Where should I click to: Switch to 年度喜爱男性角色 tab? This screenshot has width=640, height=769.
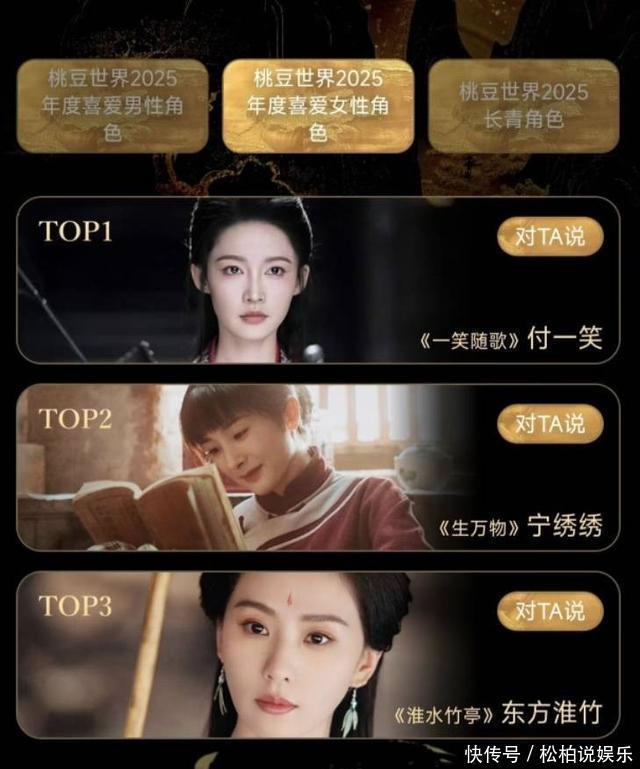coord(112,105)
